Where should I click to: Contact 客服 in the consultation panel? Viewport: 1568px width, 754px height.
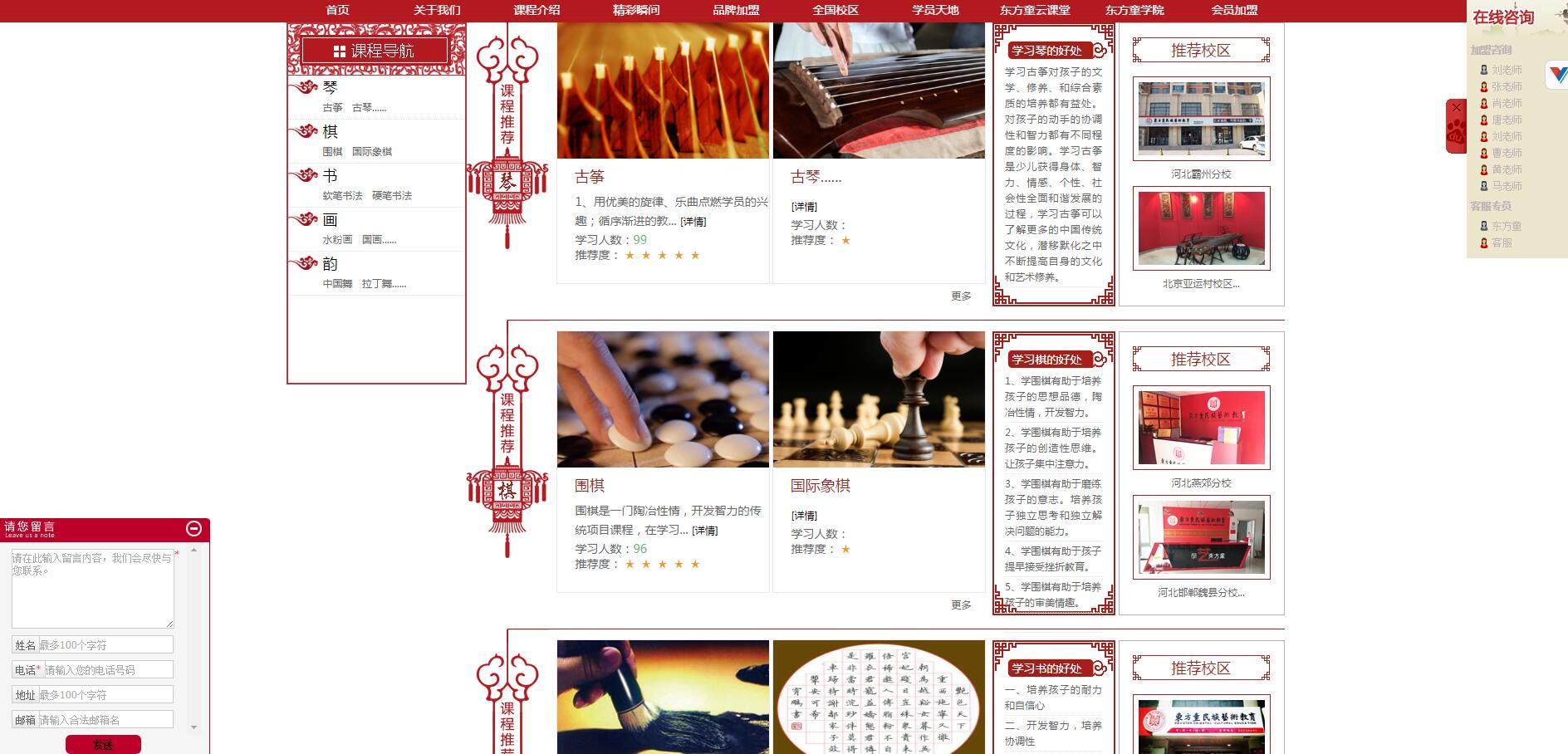coord(1502,242)
